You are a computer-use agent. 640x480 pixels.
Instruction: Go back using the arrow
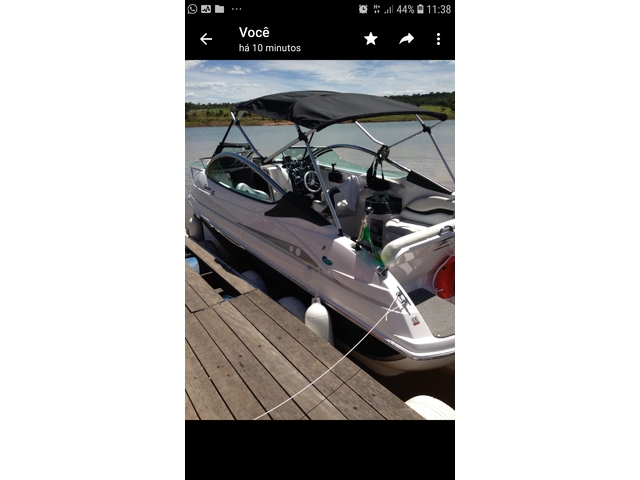206,39
